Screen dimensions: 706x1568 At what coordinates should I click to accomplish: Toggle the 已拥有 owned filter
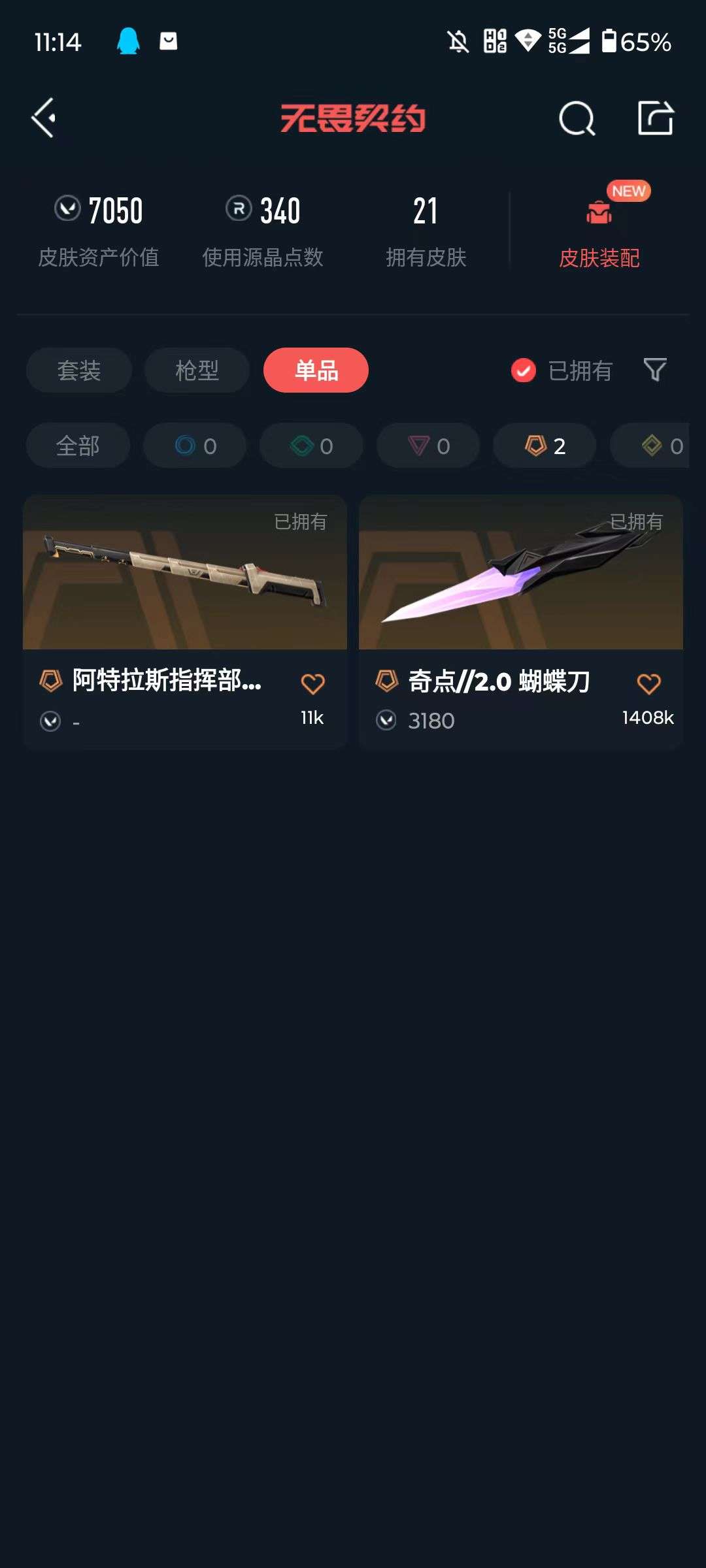(x=561, y=370)
